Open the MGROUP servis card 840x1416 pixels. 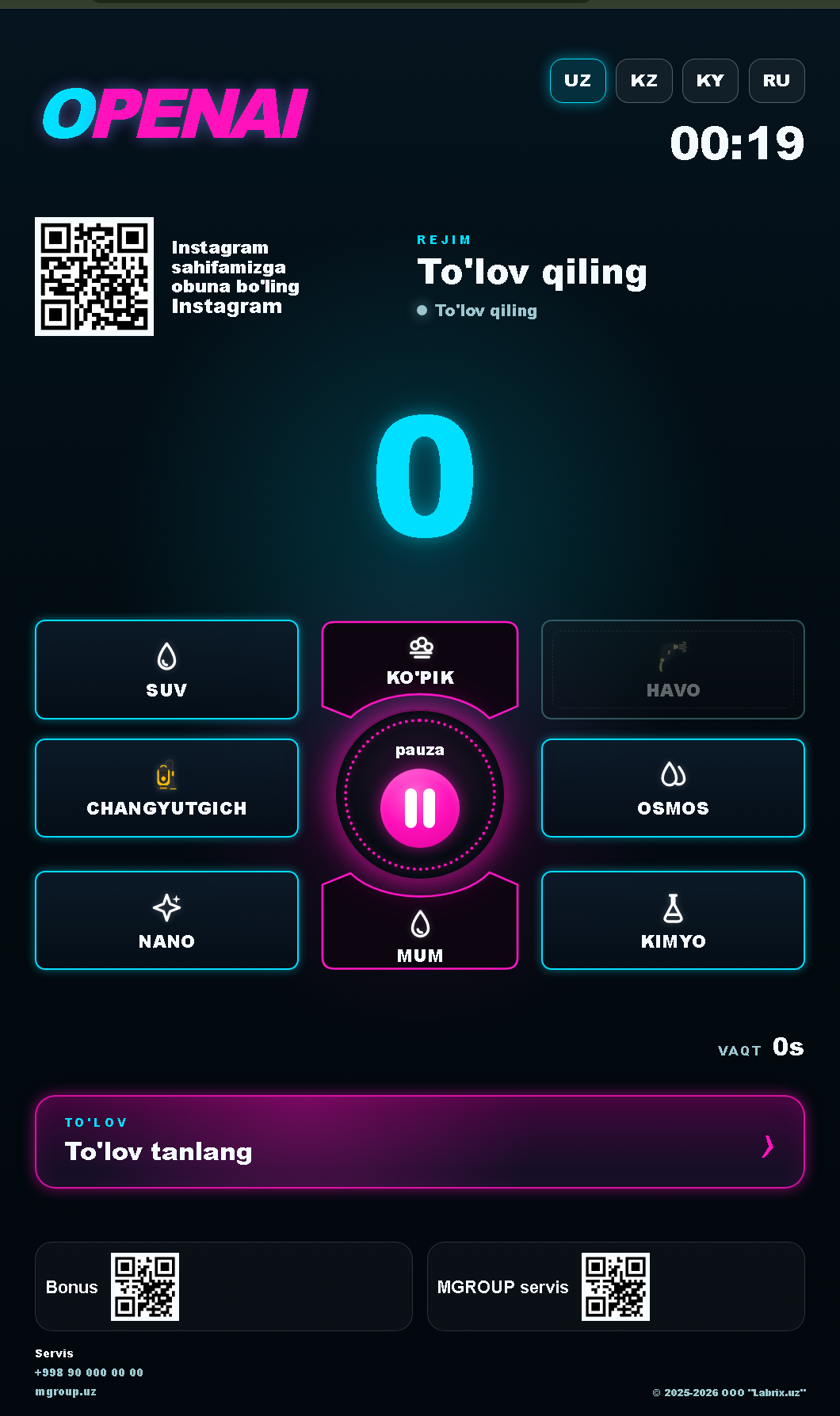click(616, 1286)
